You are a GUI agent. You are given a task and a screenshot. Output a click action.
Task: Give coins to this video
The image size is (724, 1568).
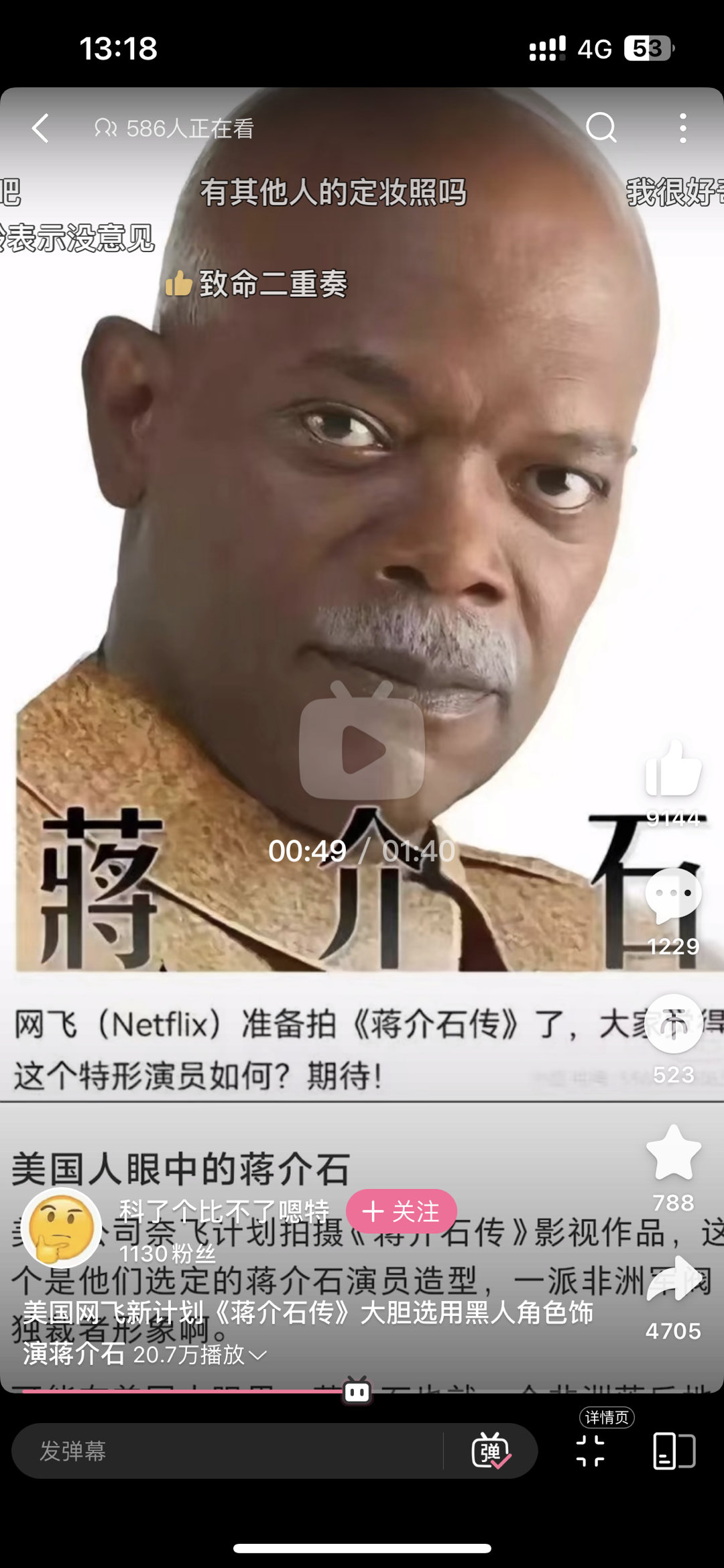(x=673, y=1023)
